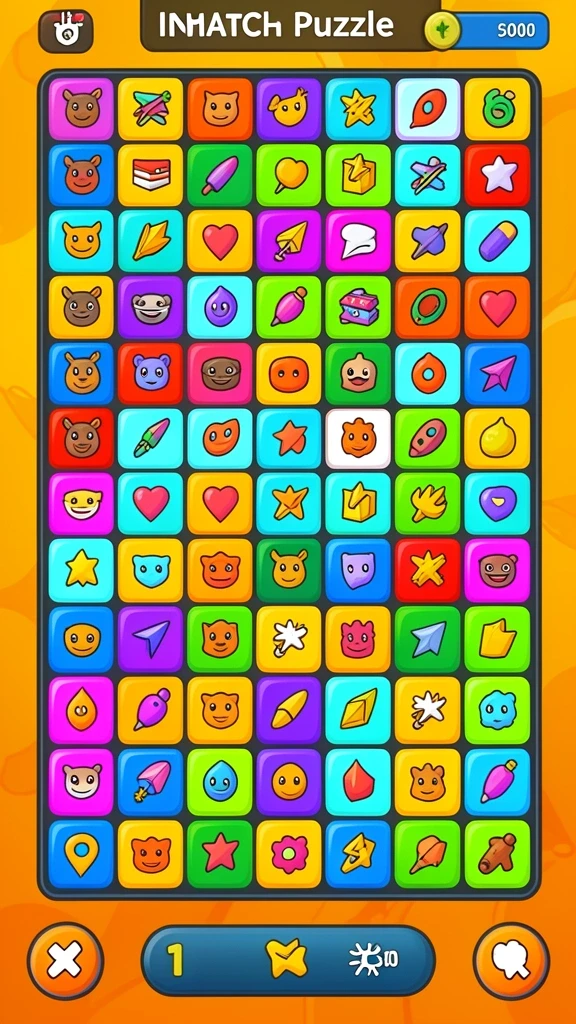The height and width of the screenshot is (1024, 576).
Task: Pick the purple heart on cyan tile
Action: (498, 504)
